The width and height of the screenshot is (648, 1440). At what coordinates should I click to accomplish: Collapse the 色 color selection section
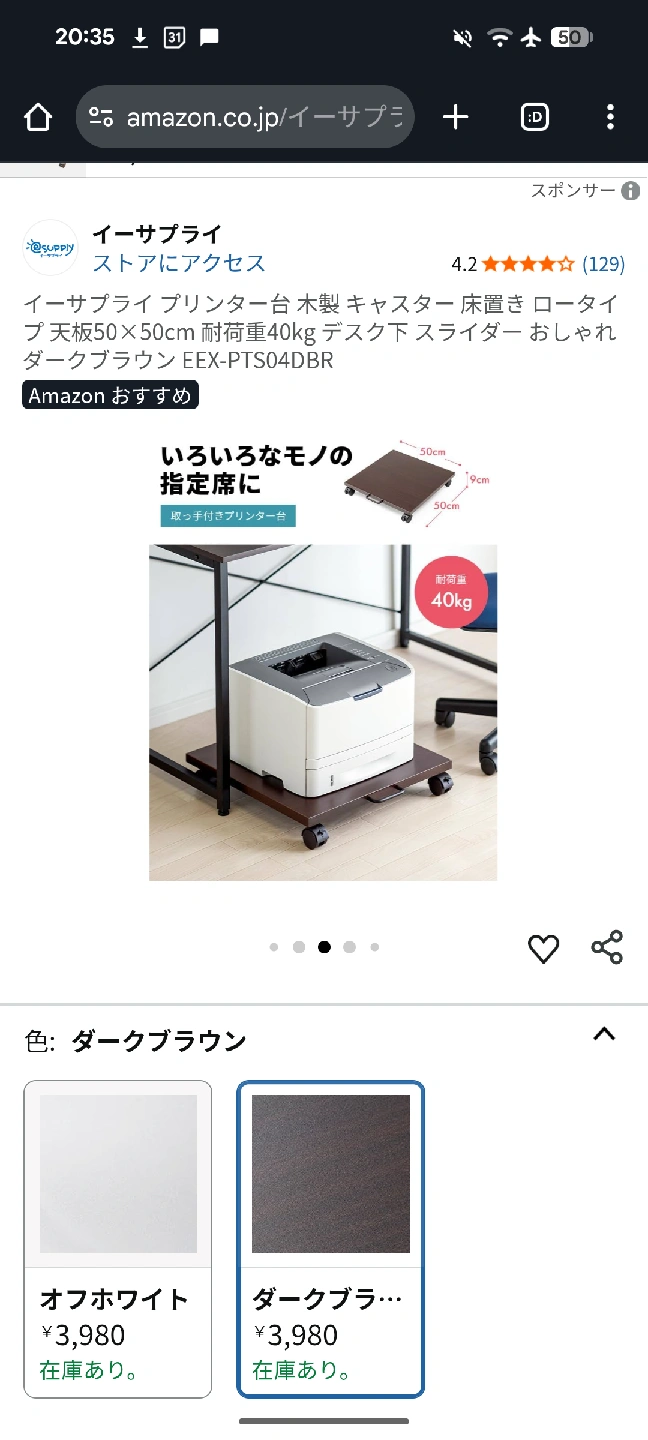click(x=604, y=1035)
